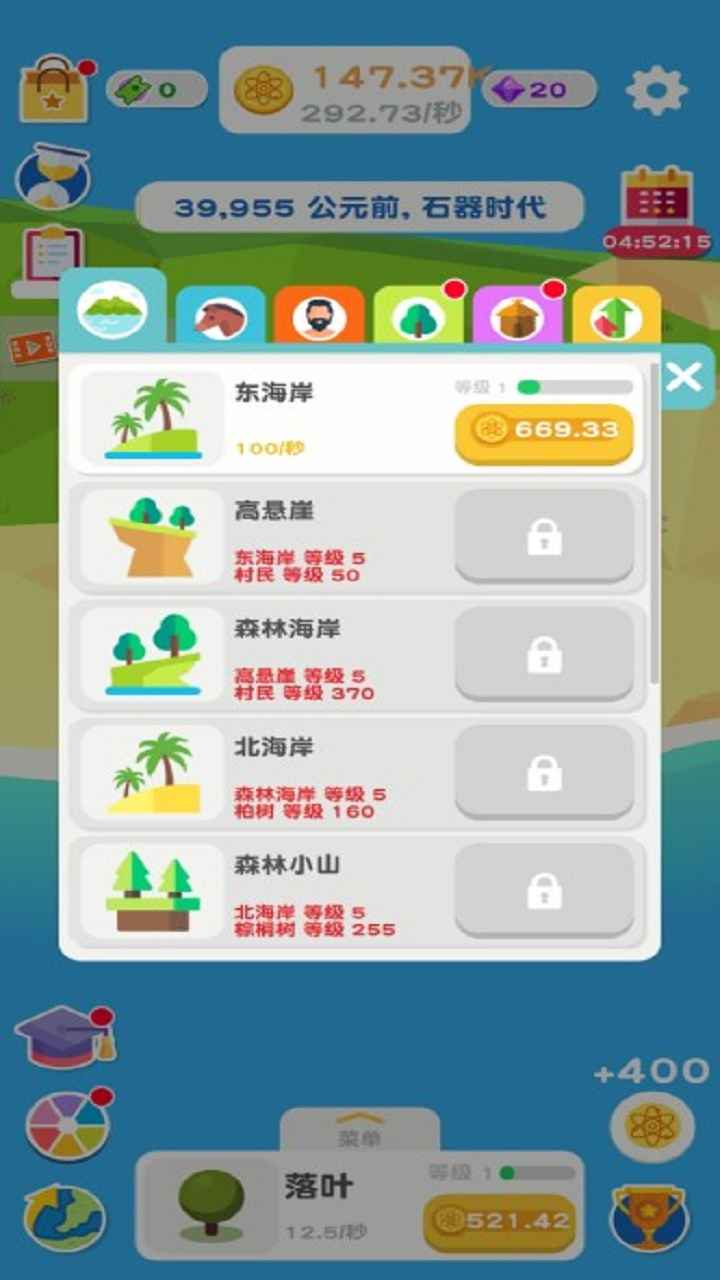Open the calendar daily reward
Screen dimensions: 720x1280
657,196
